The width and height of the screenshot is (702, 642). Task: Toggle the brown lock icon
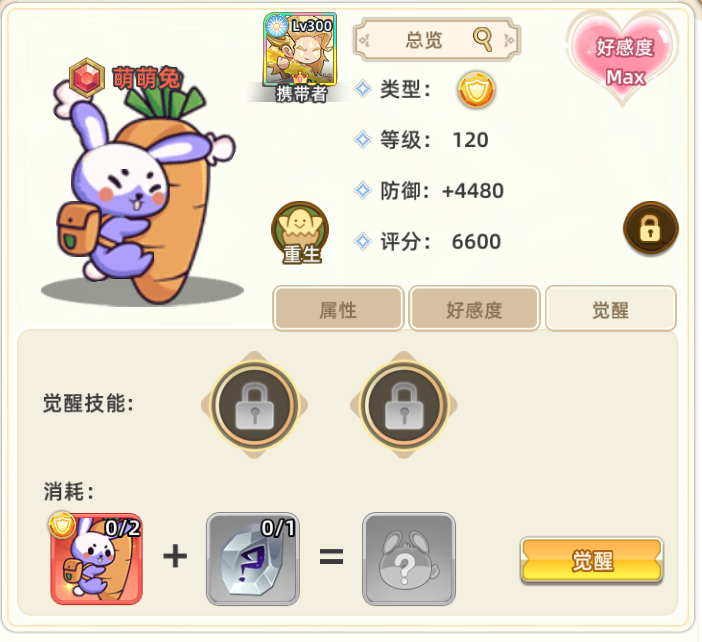coord(650,229)
